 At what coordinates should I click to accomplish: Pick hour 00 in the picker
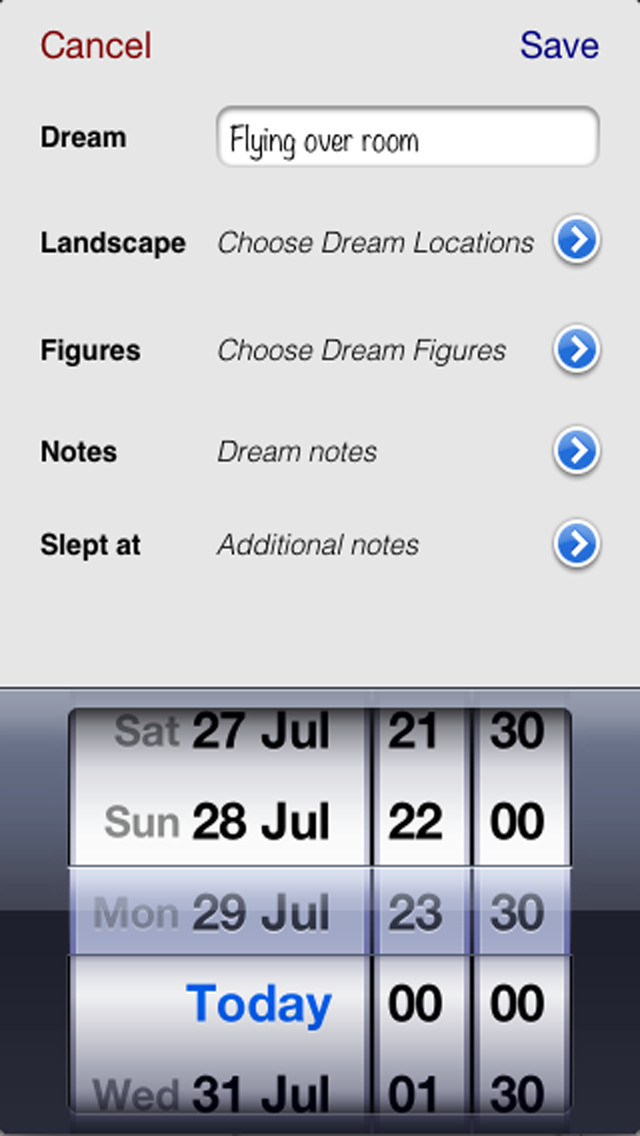coord(415,1004)
